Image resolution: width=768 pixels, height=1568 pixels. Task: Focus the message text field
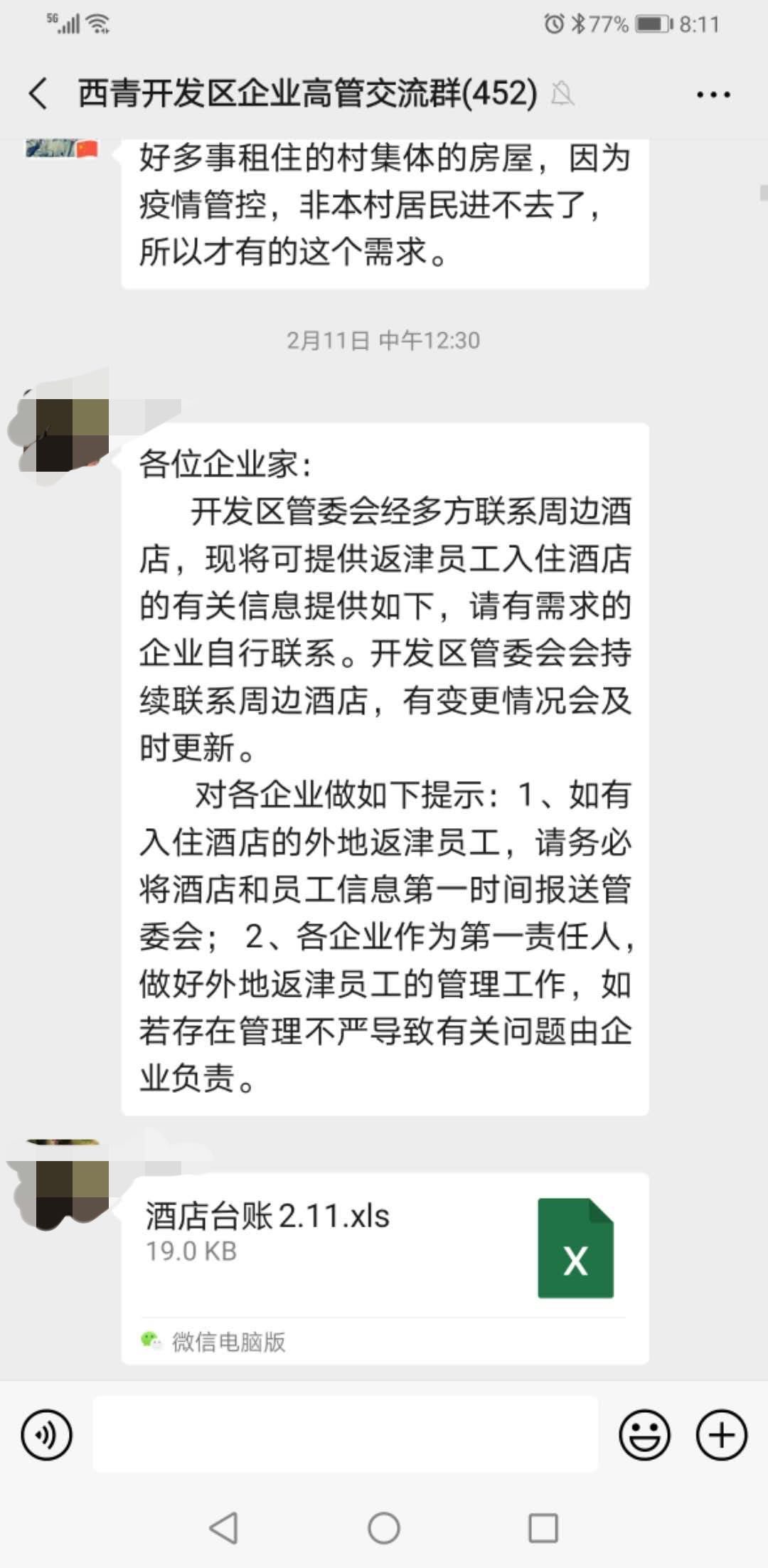(x=346, y=1434)
